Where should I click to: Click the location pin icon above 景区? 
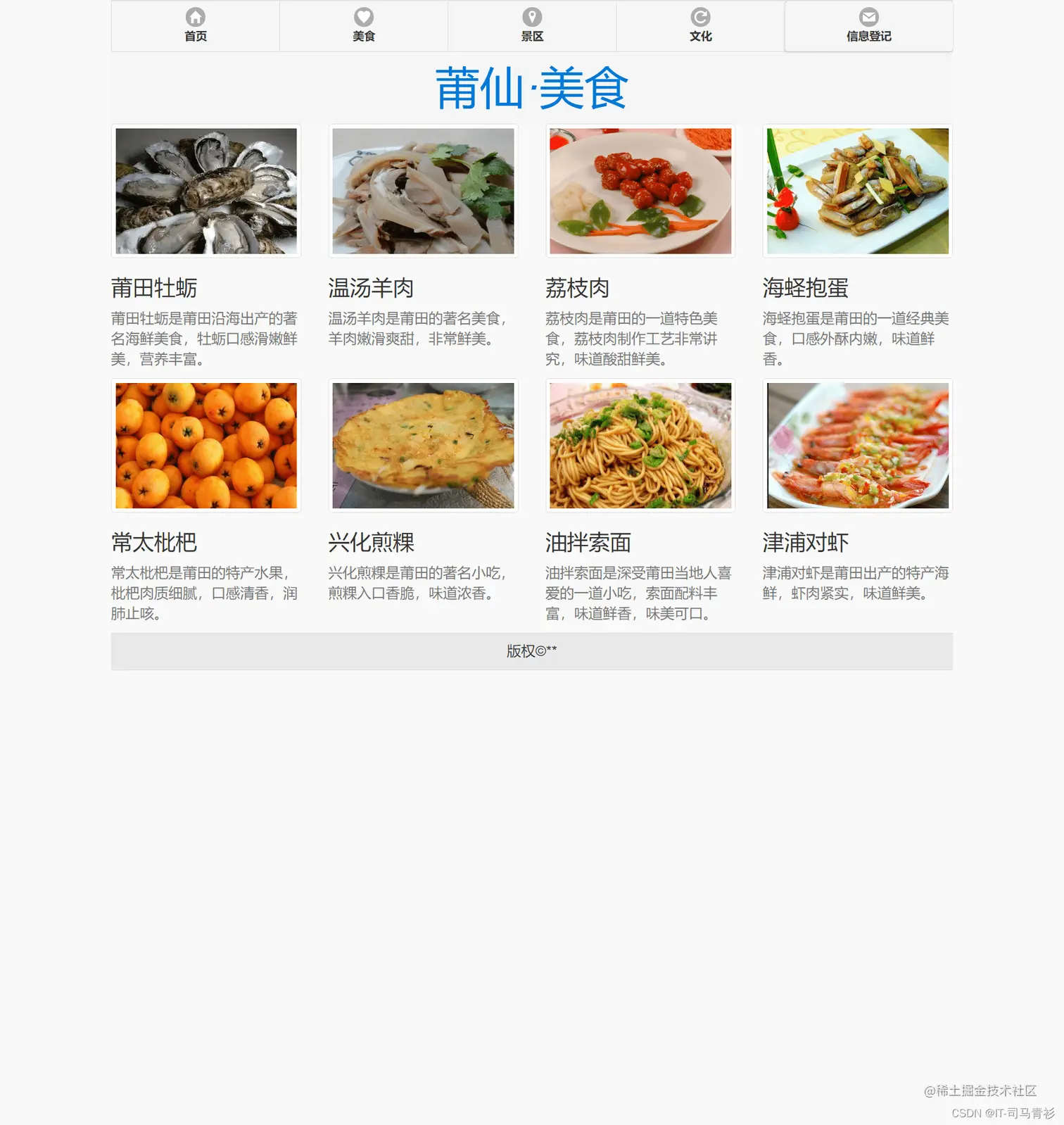[532, 16]
